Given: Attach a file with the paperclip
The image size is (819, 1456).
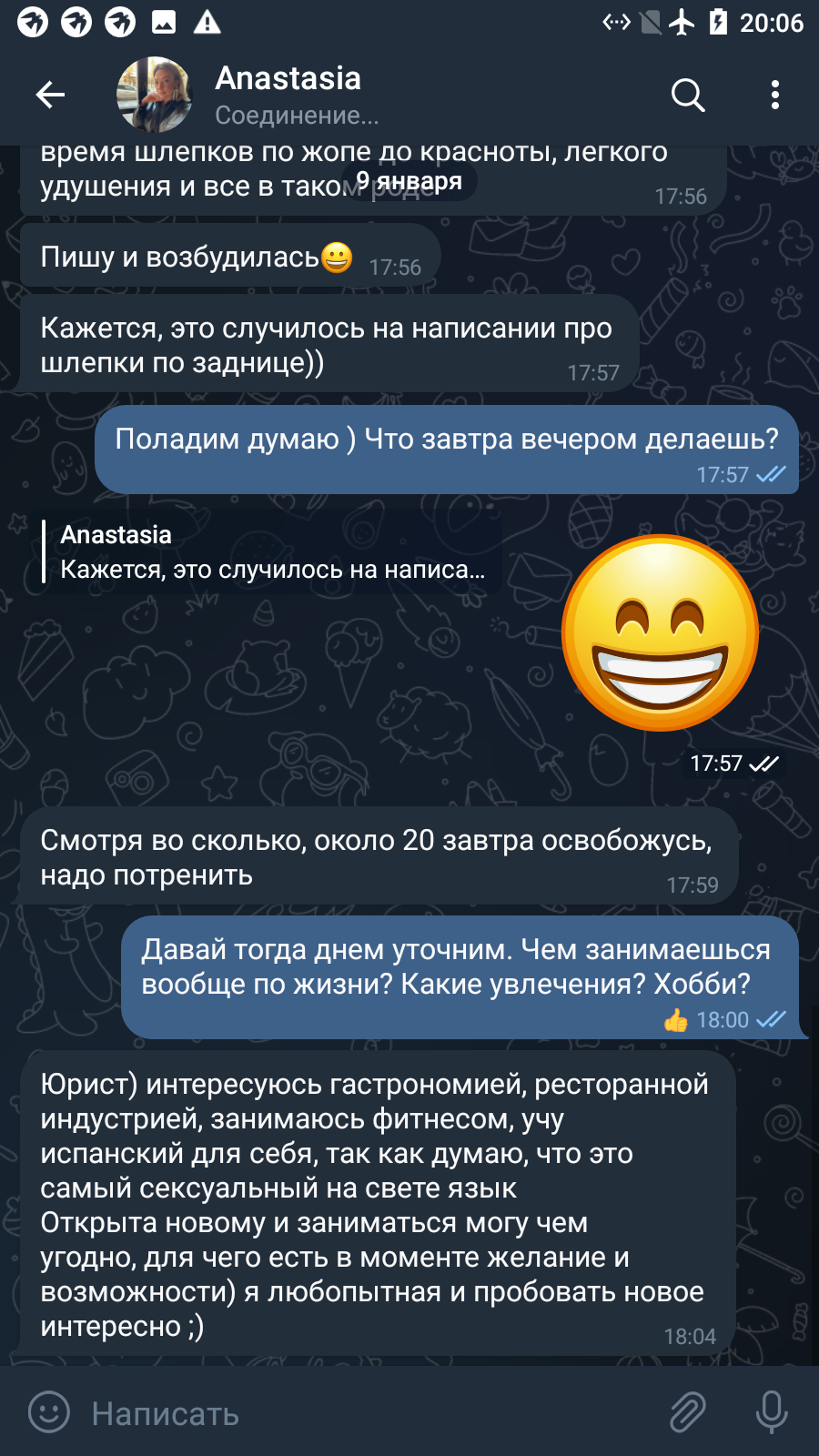Looking at the screenshot, I should tap(688, 1412).
